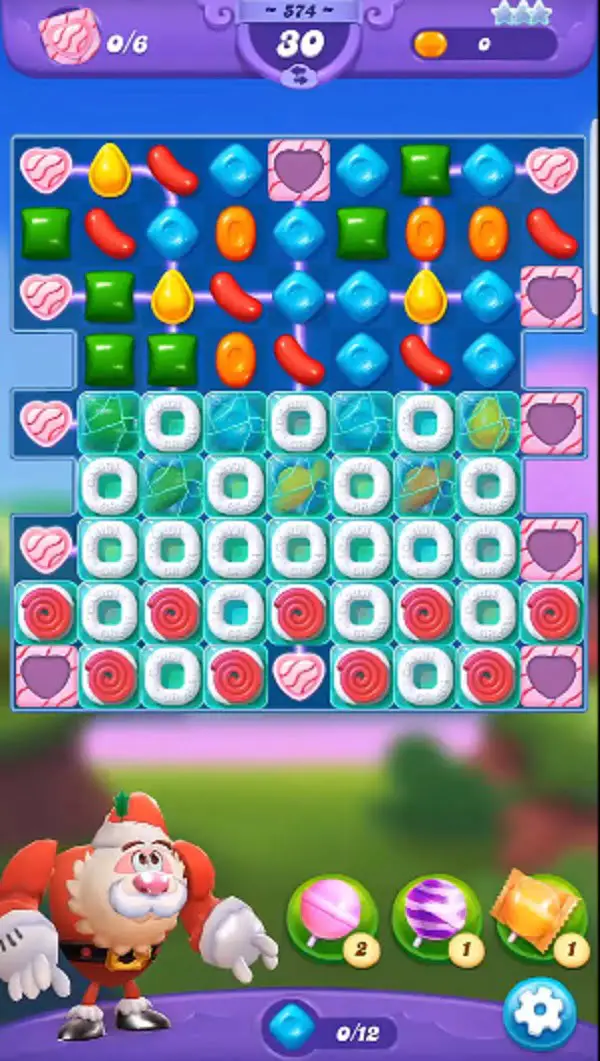Tap the swap arrows under move counter
The height and width of the screenshot is (1061, 600).
300,76
